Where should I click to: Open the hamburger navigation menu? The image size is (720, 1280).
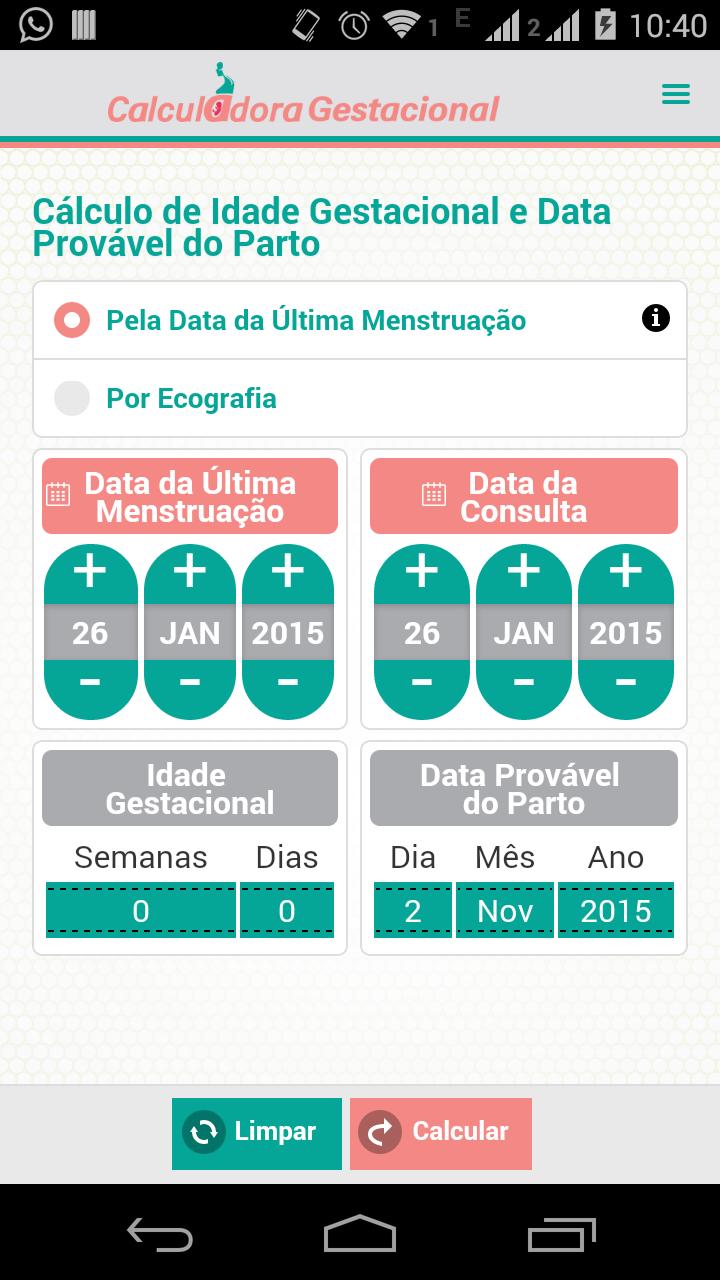coord(676,93)
